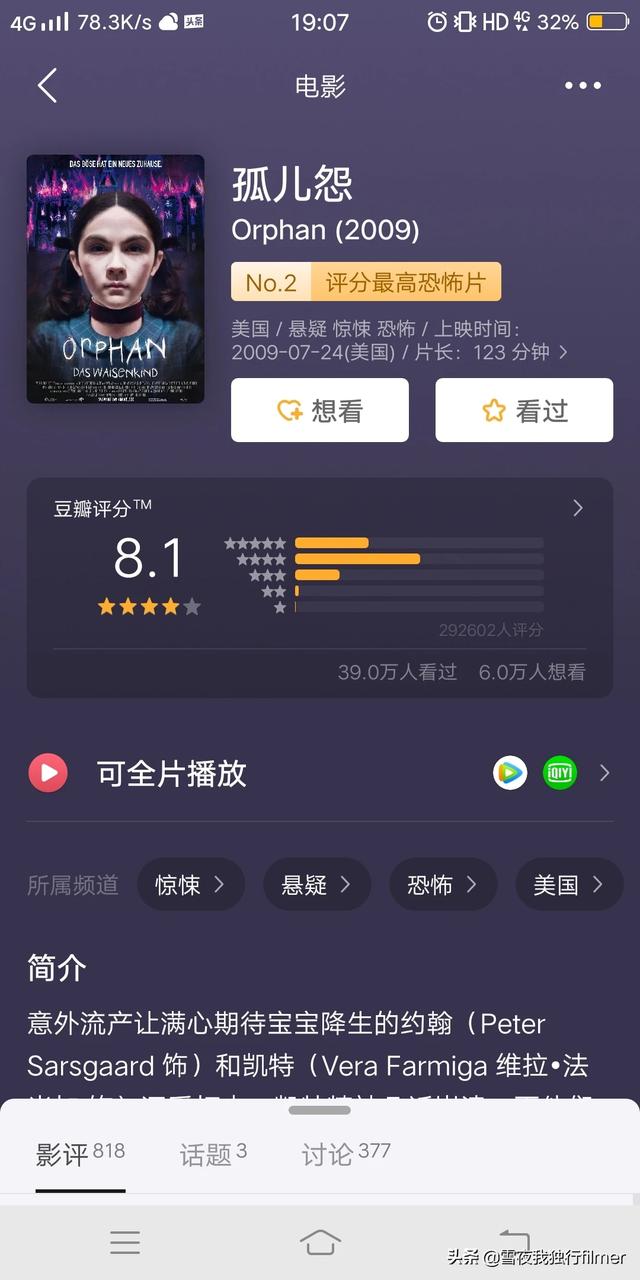The image size is (640, 1280).
Task: Switch to the 讨论 tab
Action: point(346,1155)
